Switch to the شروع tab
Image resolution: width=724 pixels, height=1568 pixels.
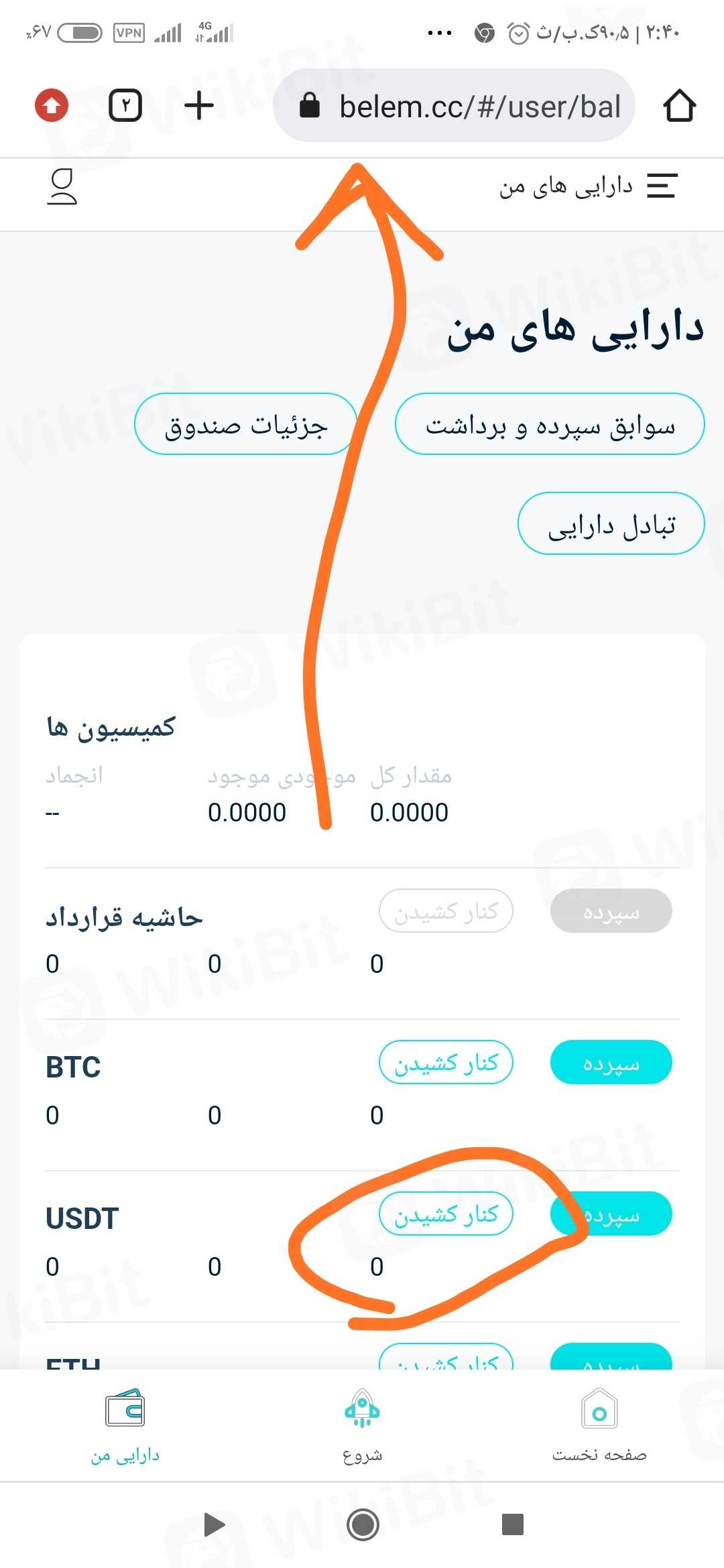(x=362, y=1426)
